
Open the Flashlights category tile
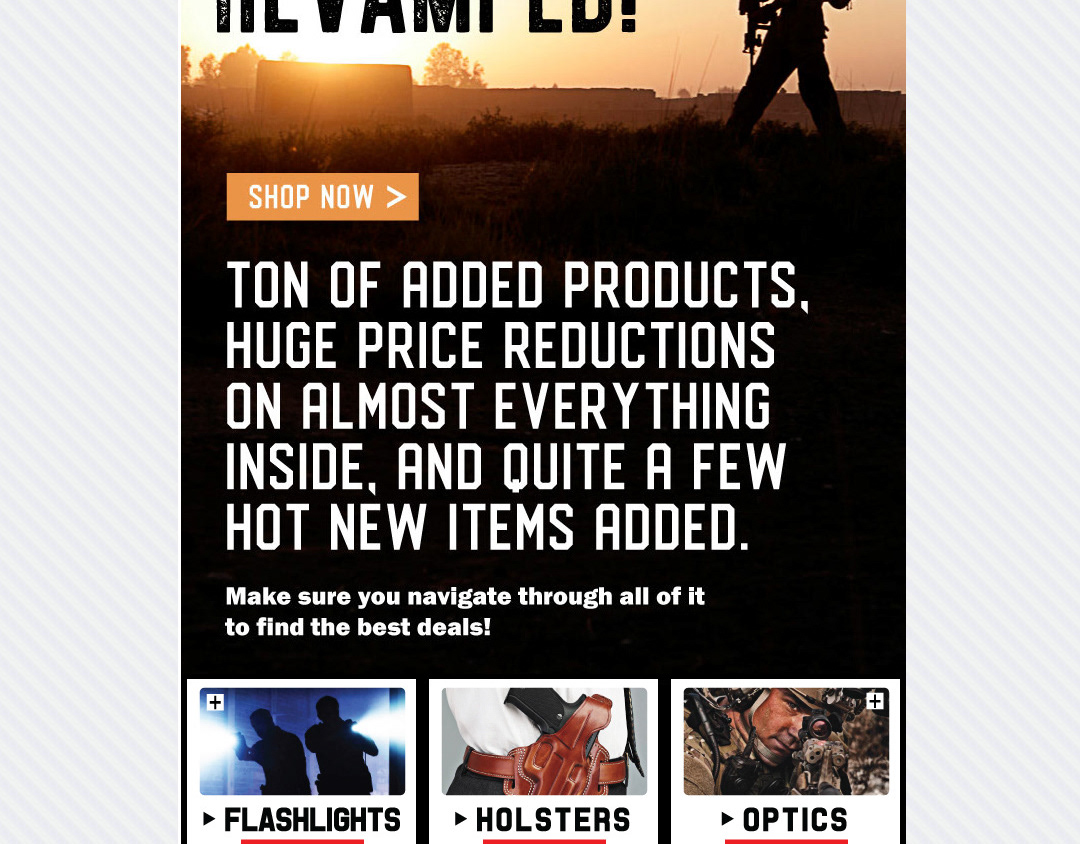302,762
